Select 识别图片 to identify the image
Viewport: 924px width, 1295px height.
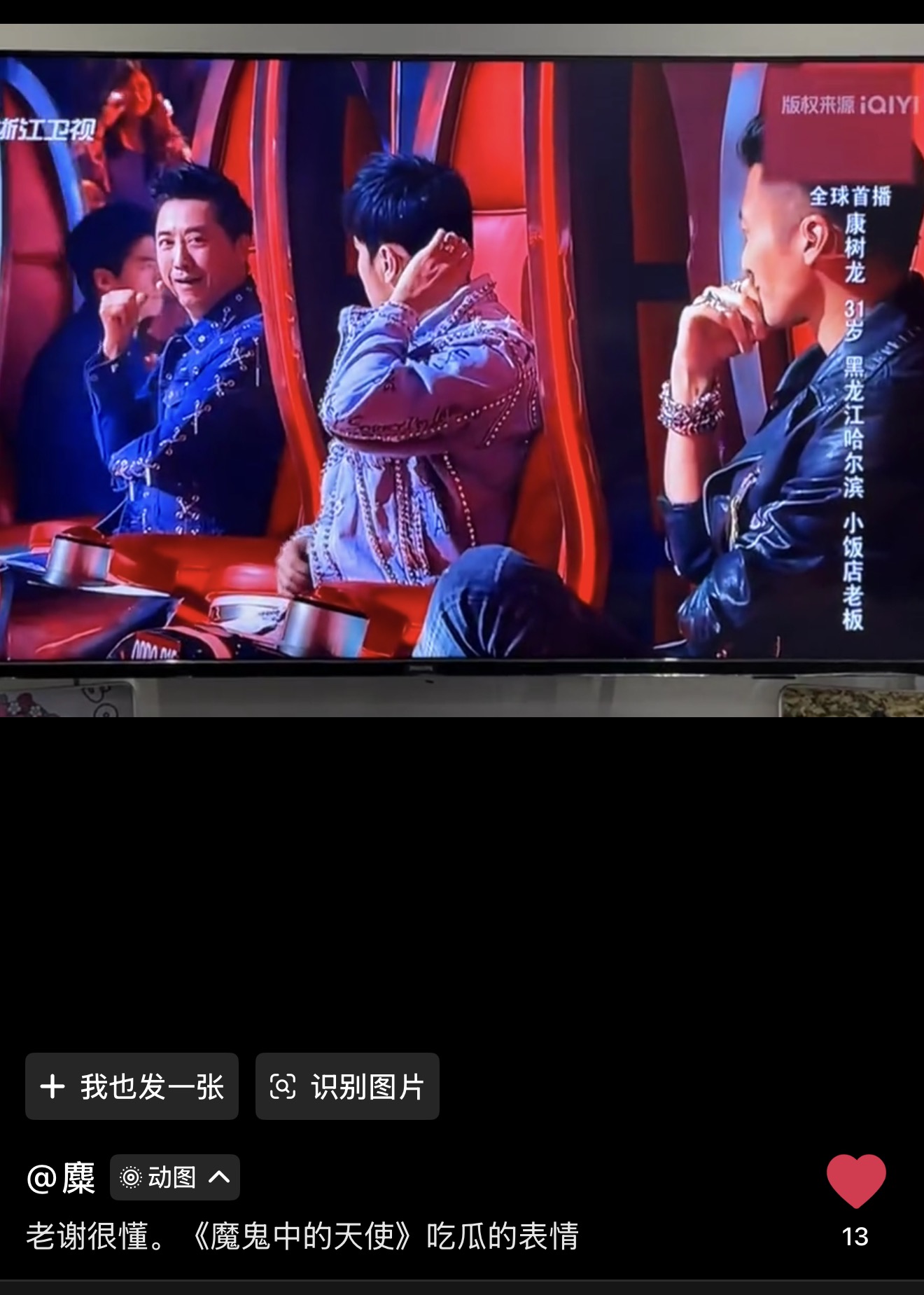[x=347, y=1086]
